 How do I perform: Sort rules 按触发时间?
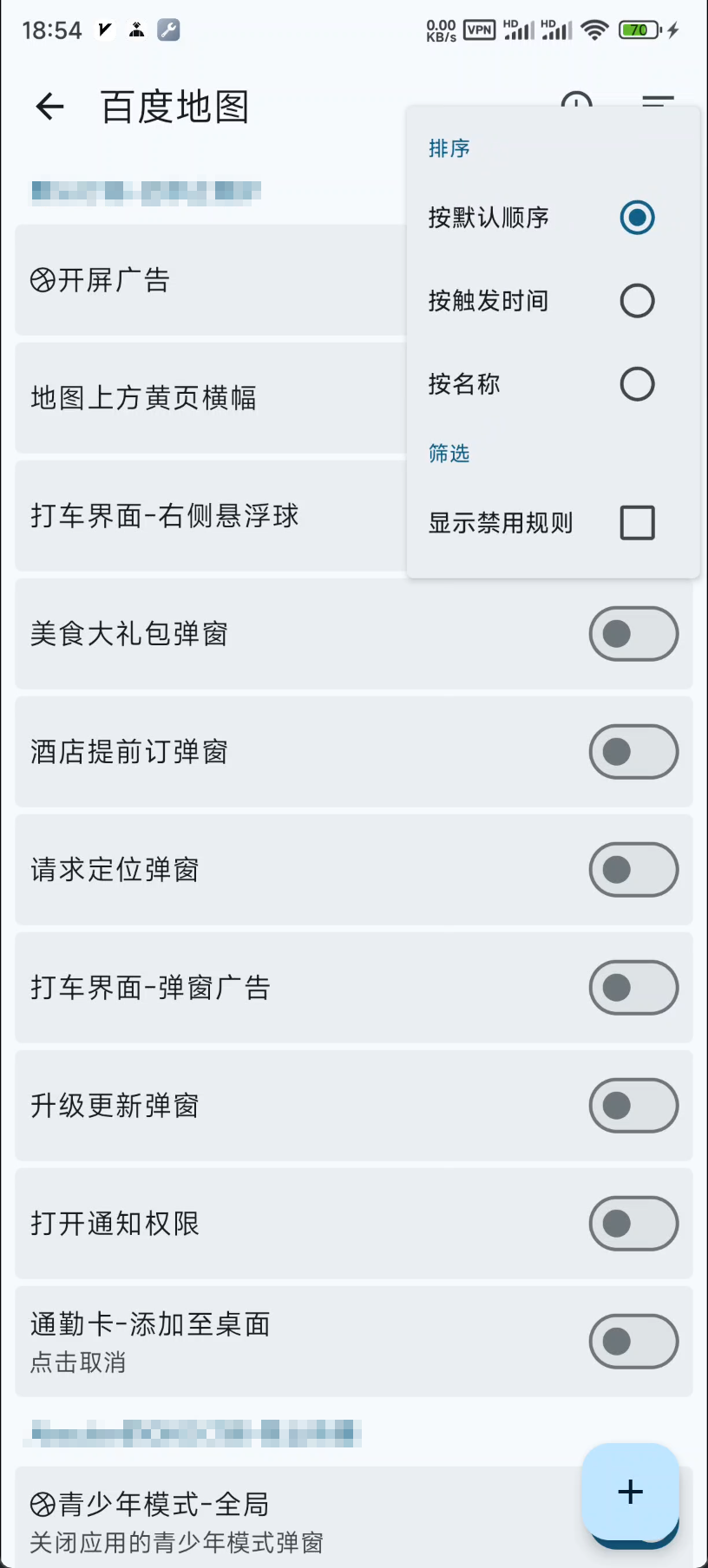point(637,301)
